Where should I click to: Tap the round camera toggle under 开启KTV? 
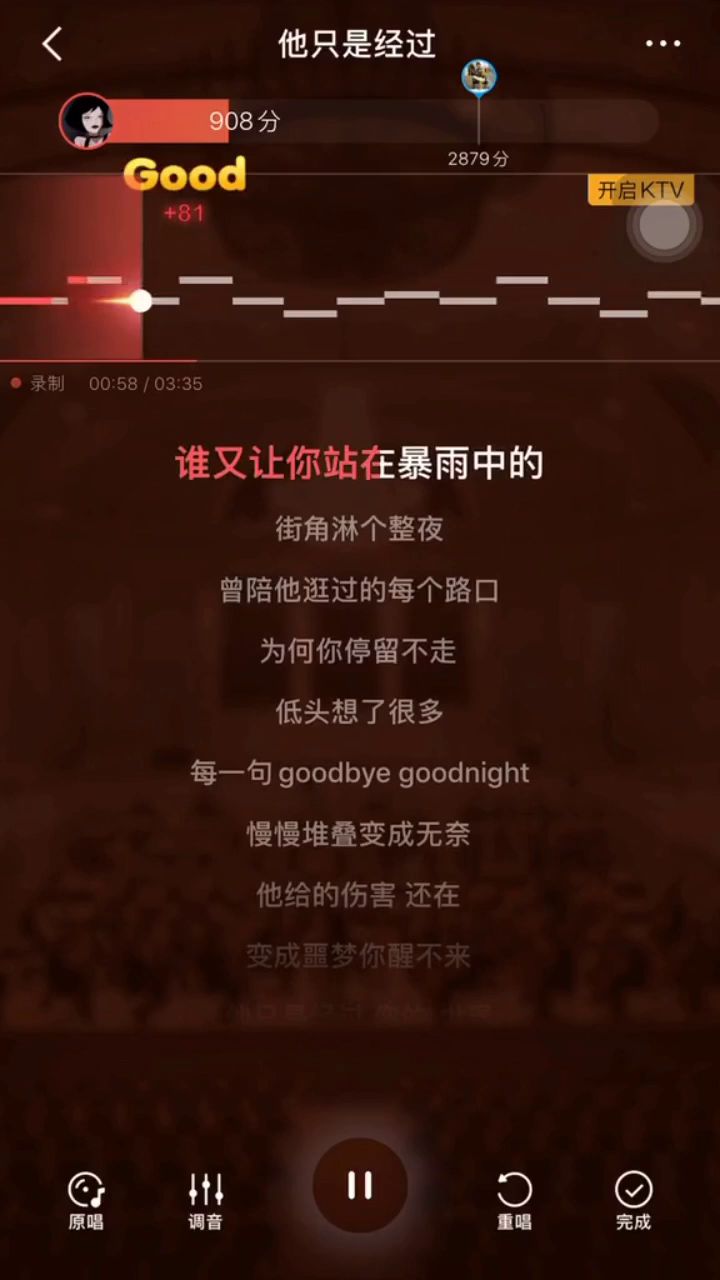coord(664,227)
